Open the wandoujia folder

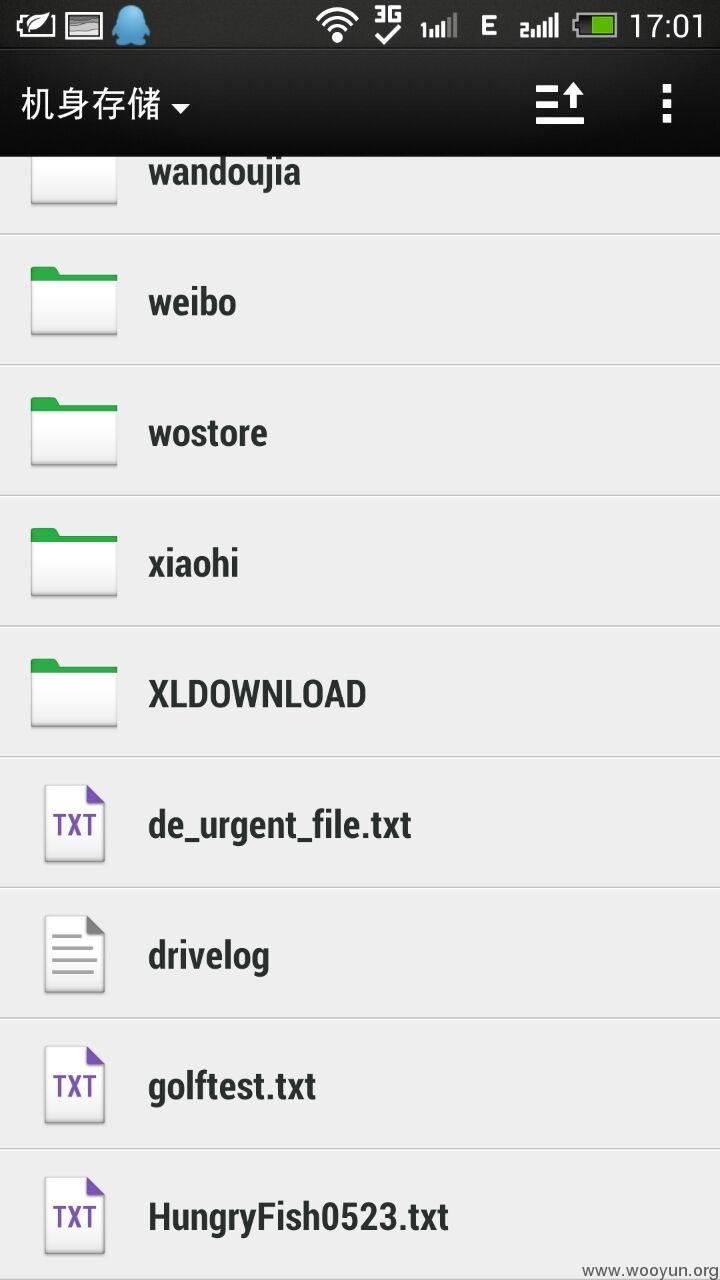tap(360, 195)
